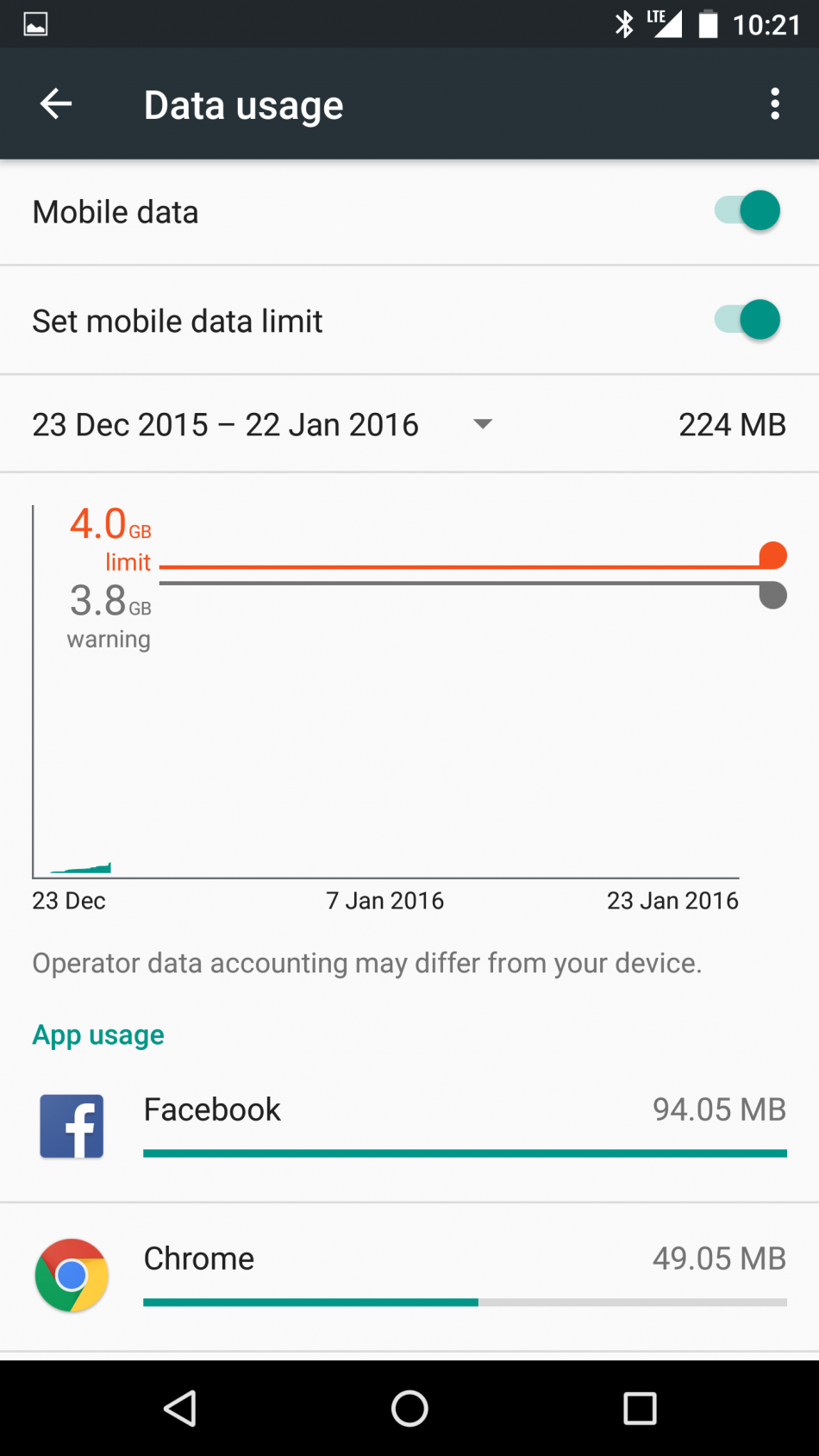Screen dimensions: 819x1456
Task: Expand the billing cycle date dropdown
Action: click(483, 423)
